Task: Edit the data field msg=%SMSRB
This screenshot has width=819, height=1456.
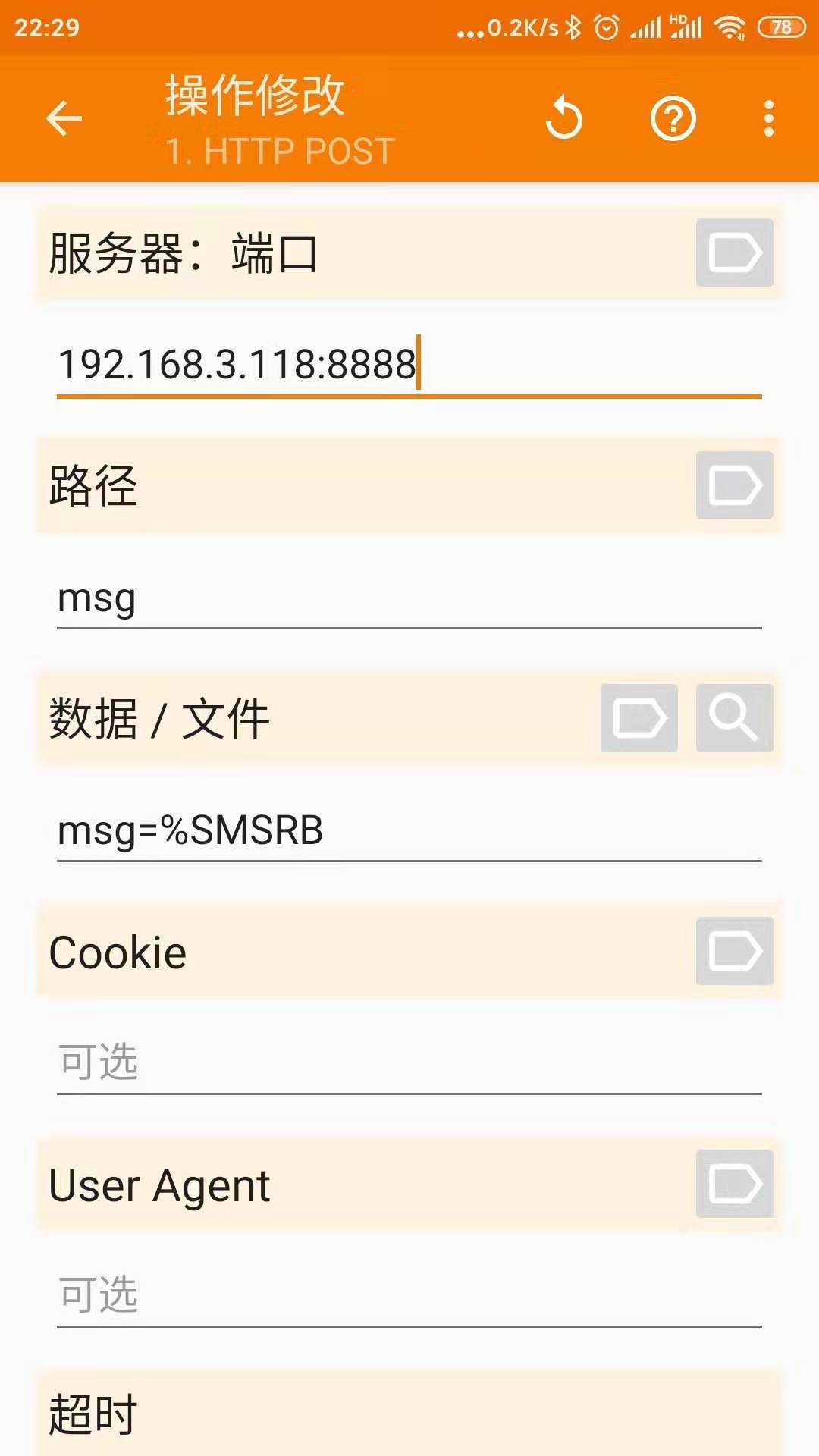Action: point(303,832)
